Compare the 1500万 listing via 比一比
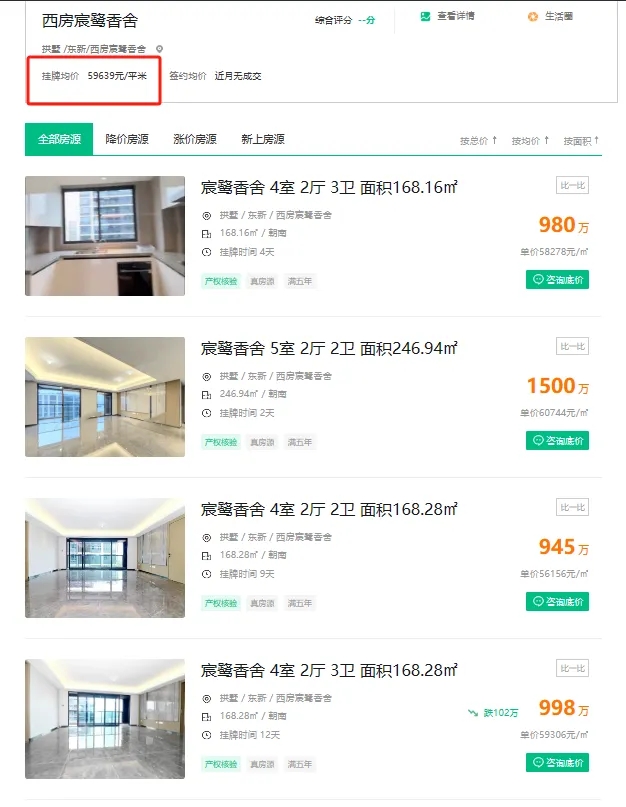Screen dimensions: 626x807 click(x=572, y=347)
